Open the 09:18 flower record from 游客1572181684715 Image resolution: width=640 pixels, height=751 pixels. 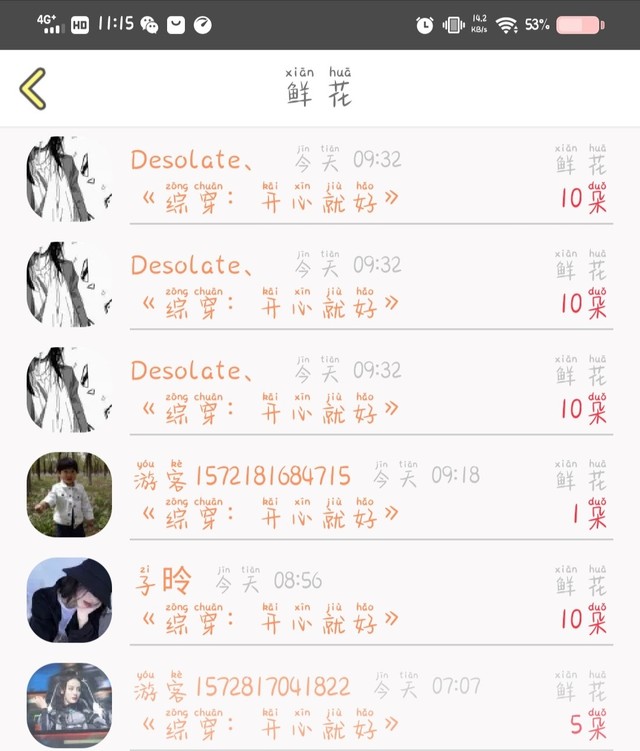(x=320, y=494)
